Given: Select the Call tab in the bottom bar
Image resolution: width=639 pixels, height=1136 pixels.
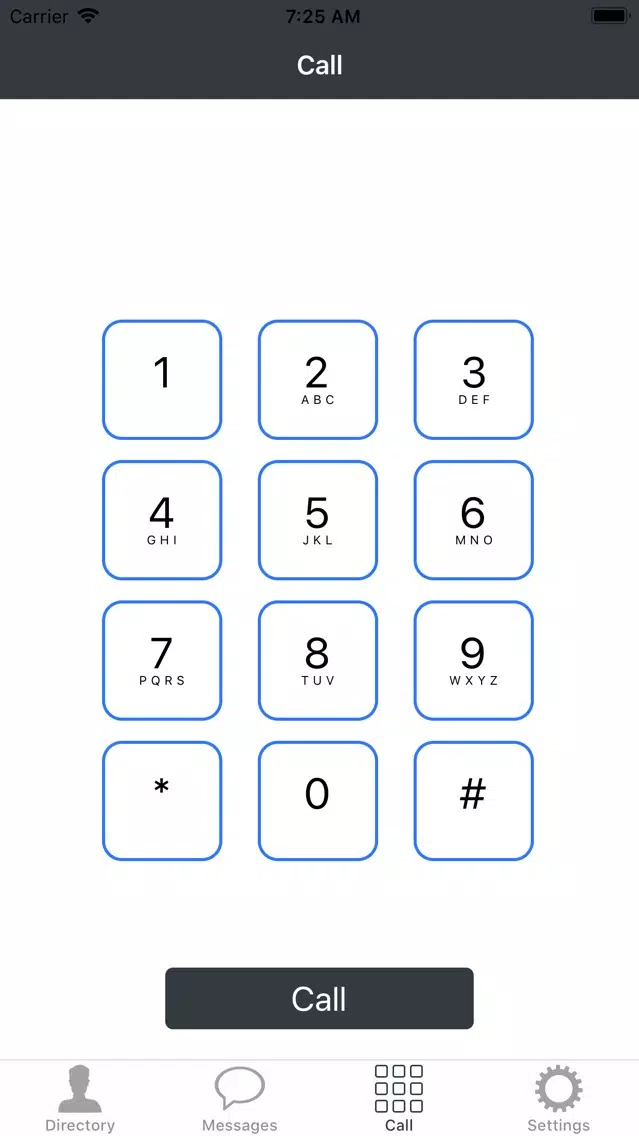Looking at the screenshot, I should click(399, 1098).
